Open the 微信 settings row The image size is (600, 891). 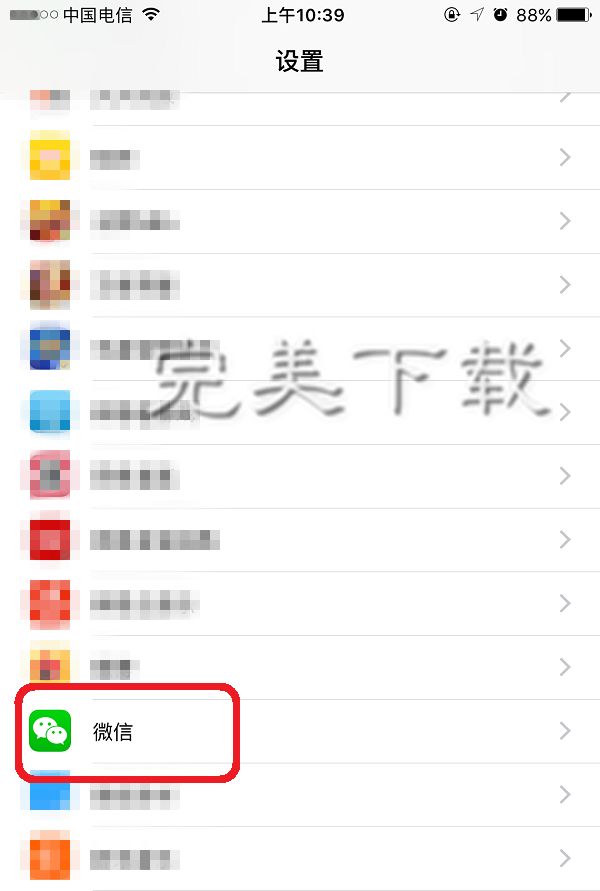pos(300,732)
